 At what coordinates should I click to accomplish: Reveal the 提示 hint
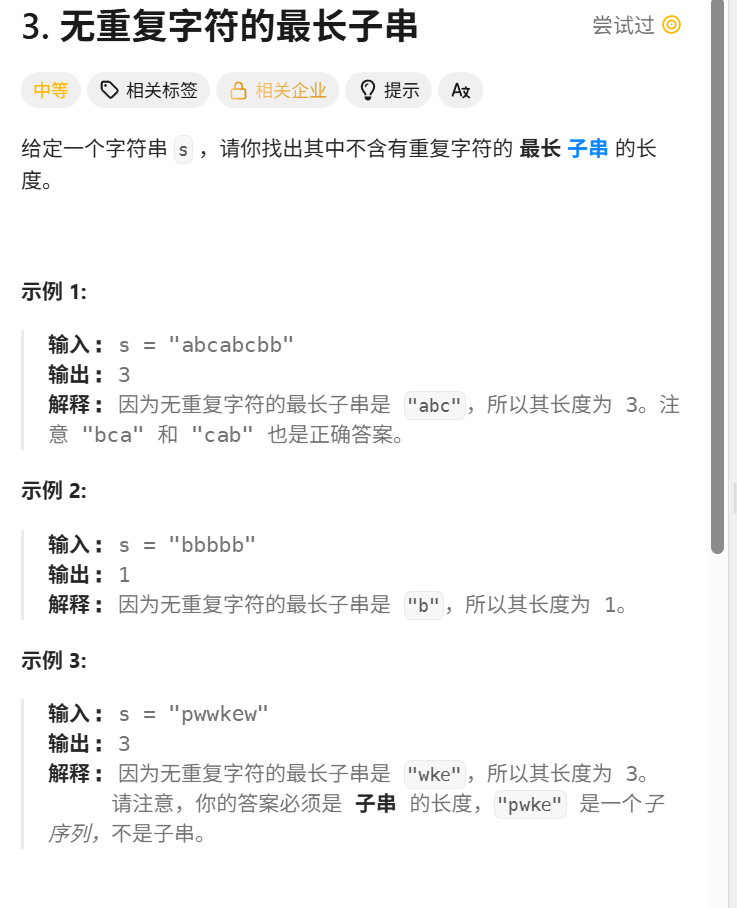point(389,91)
